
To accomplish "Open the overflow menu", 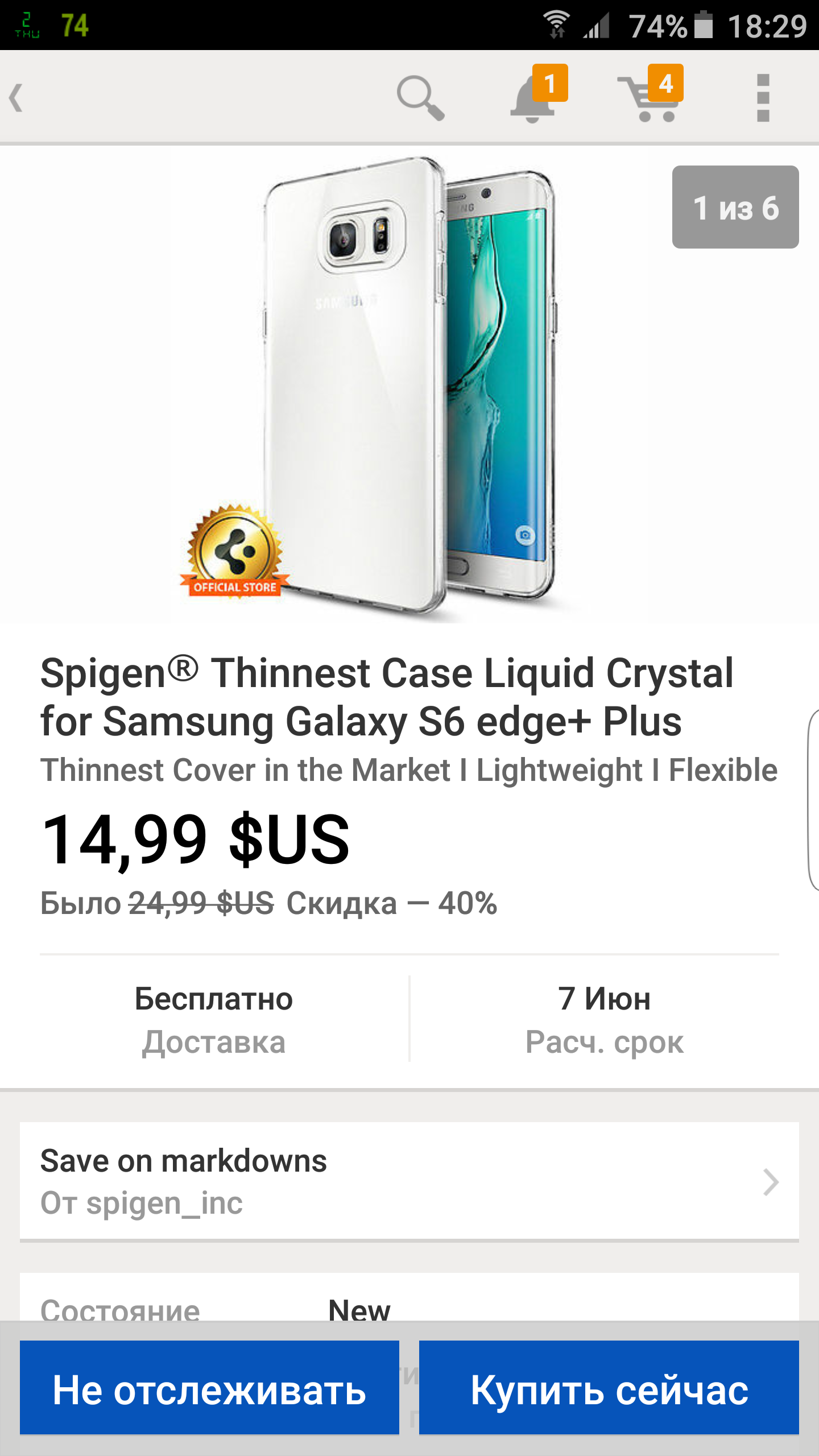I will pos(763,98).
